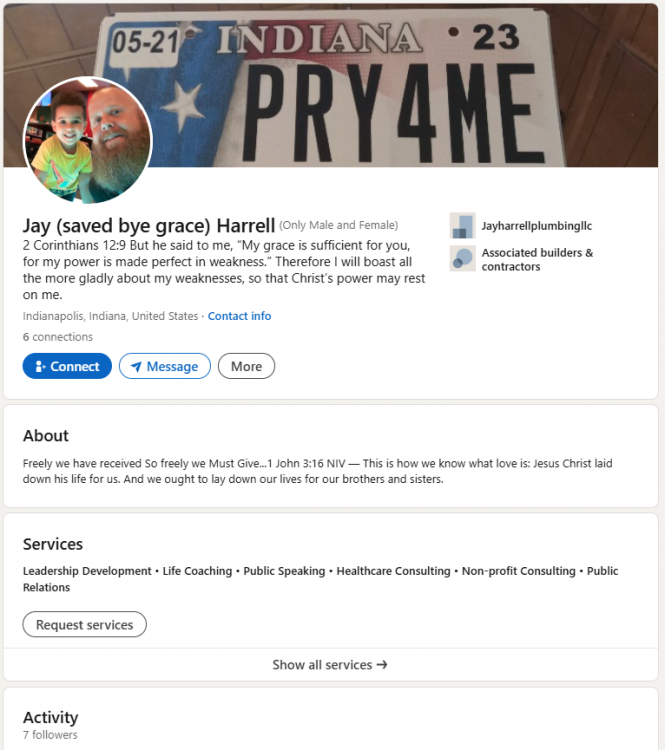Open the Contact info link
Screen dimensions: 665x750
pos(239,316)
